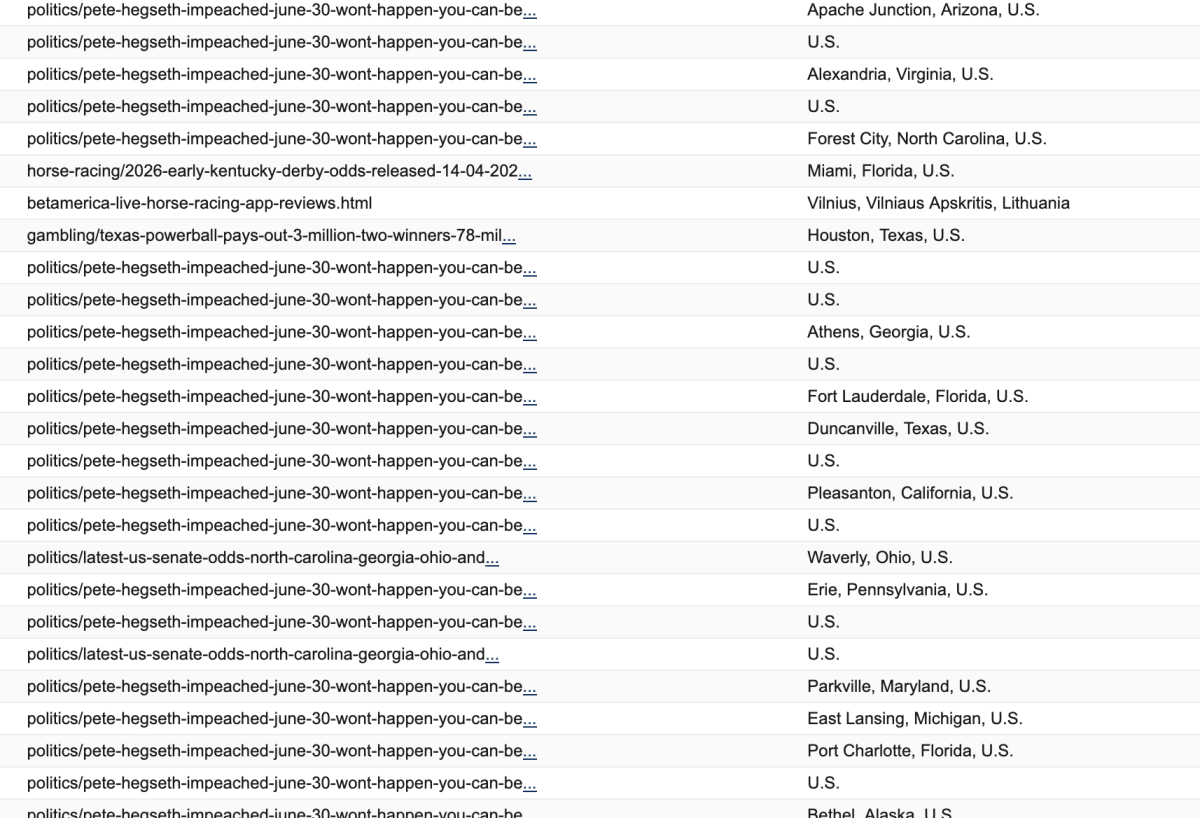Expand the Hegseth URL in the Alexandria, Virginia row

coord(530,76)
